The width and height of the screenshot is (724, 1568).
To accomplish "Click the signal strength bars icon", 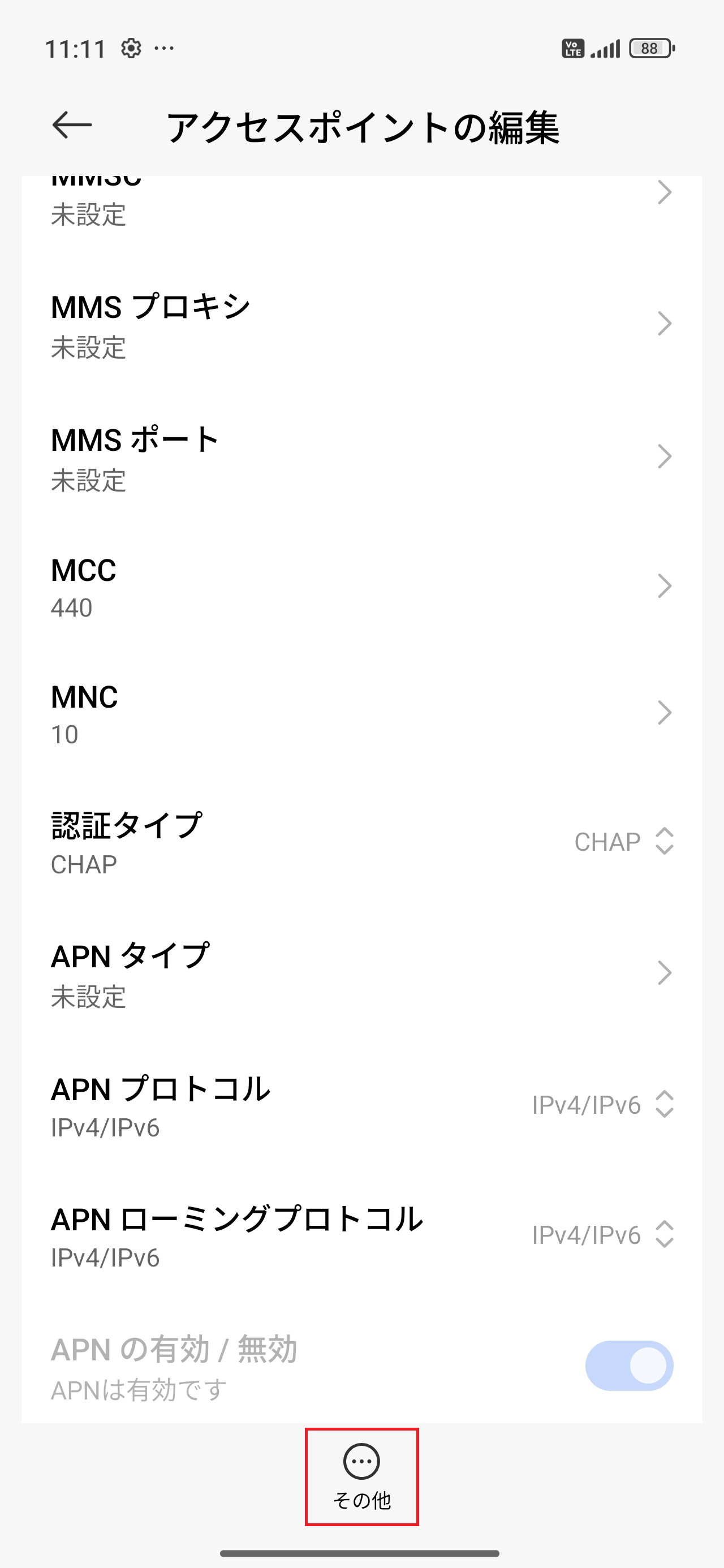I will pos(605,48).
